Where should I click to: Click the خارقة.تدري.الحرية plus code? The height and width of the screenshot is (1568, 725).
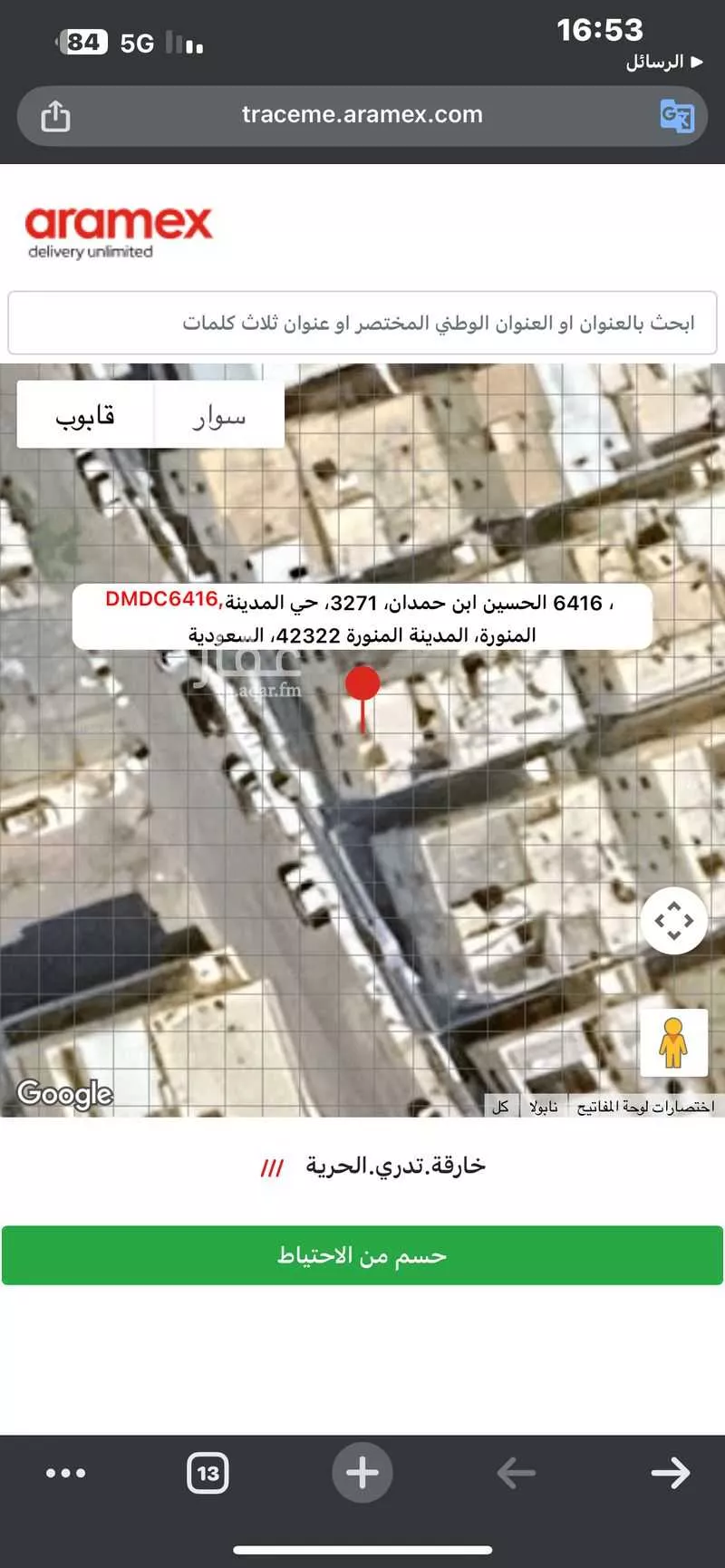coord(381,1165)
